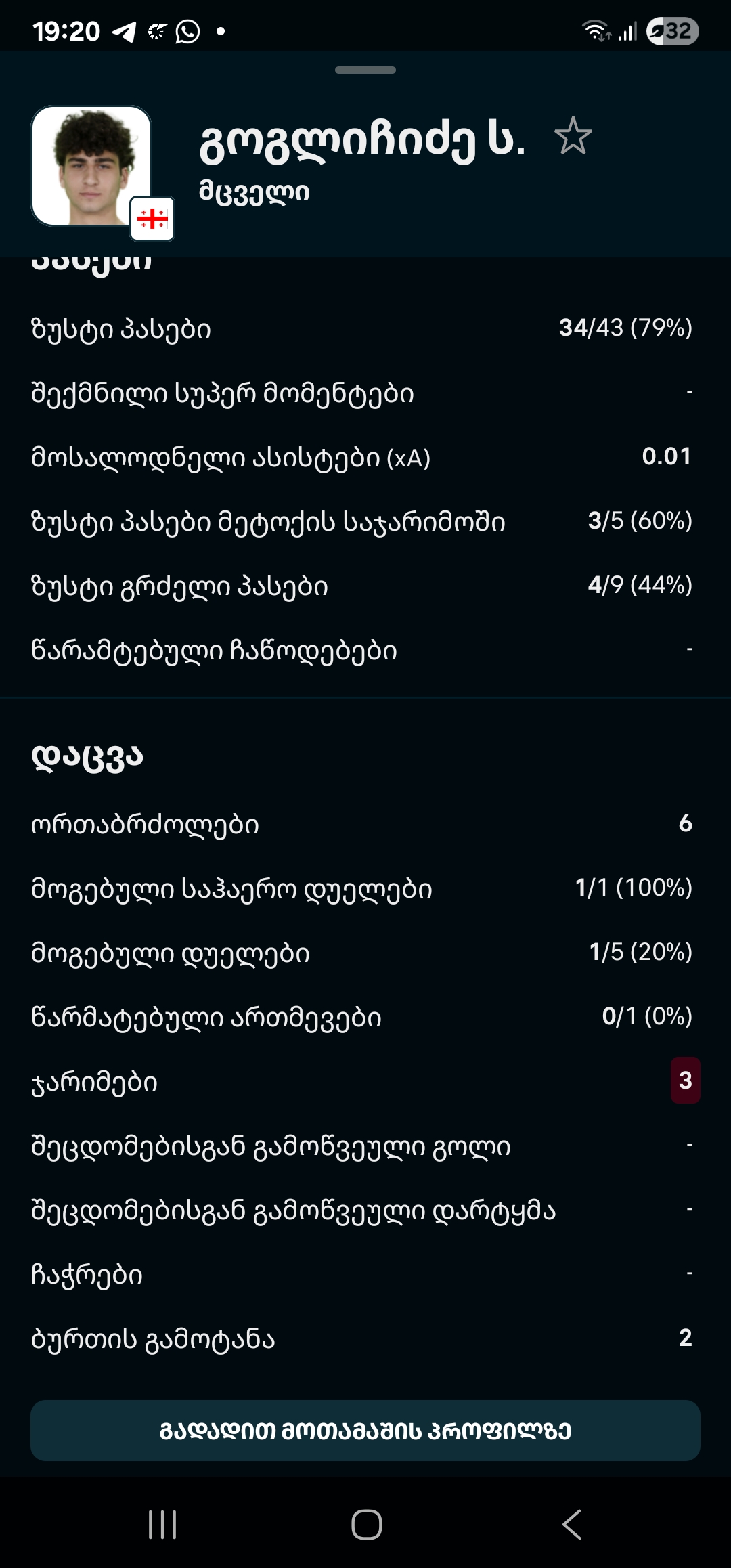Image resolution: width=731 pixels, height=1568 pixels.
Task: Tap the player's profile photo
Action: pos(91,166)
